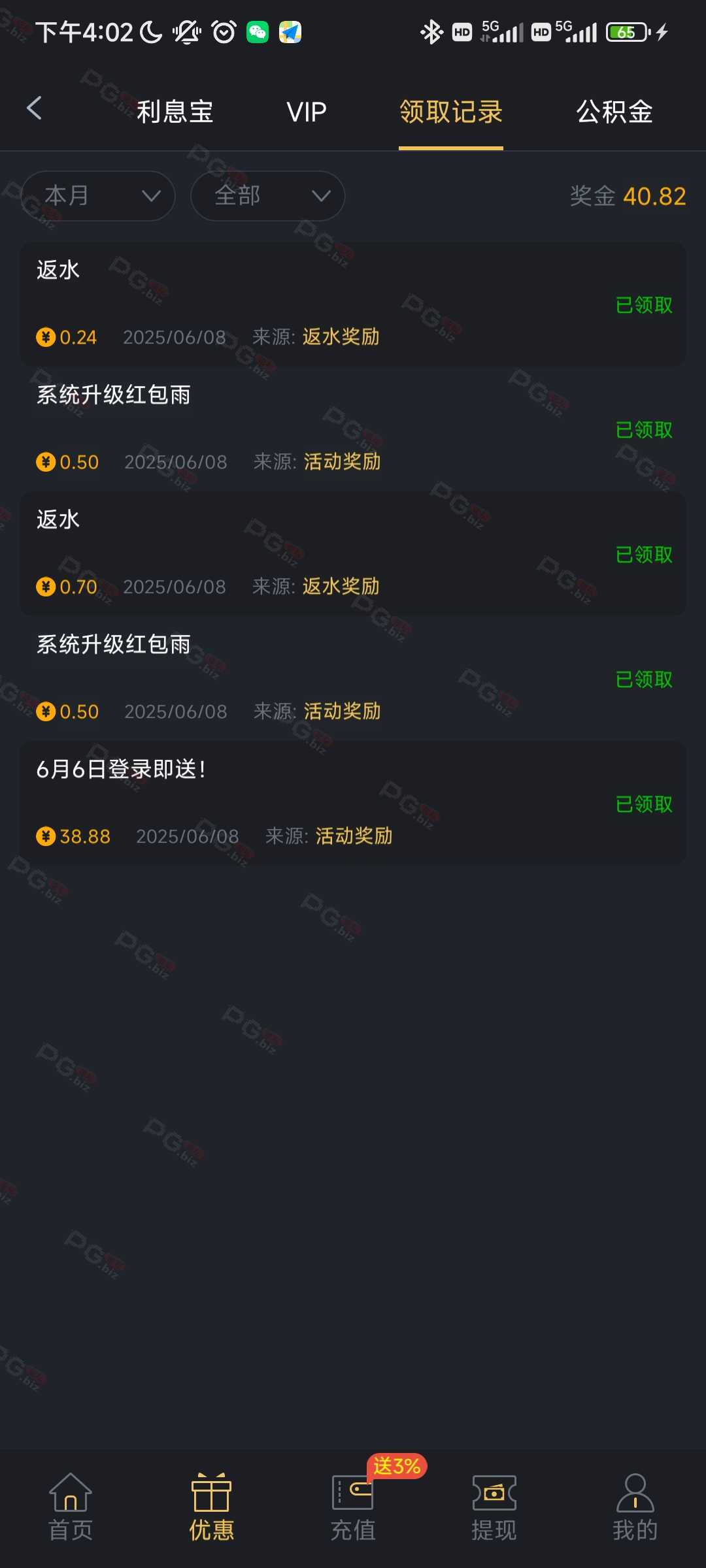The image size is (706, 1568).
Task: Switch to the 利息宝 tab
Action: 175,112
